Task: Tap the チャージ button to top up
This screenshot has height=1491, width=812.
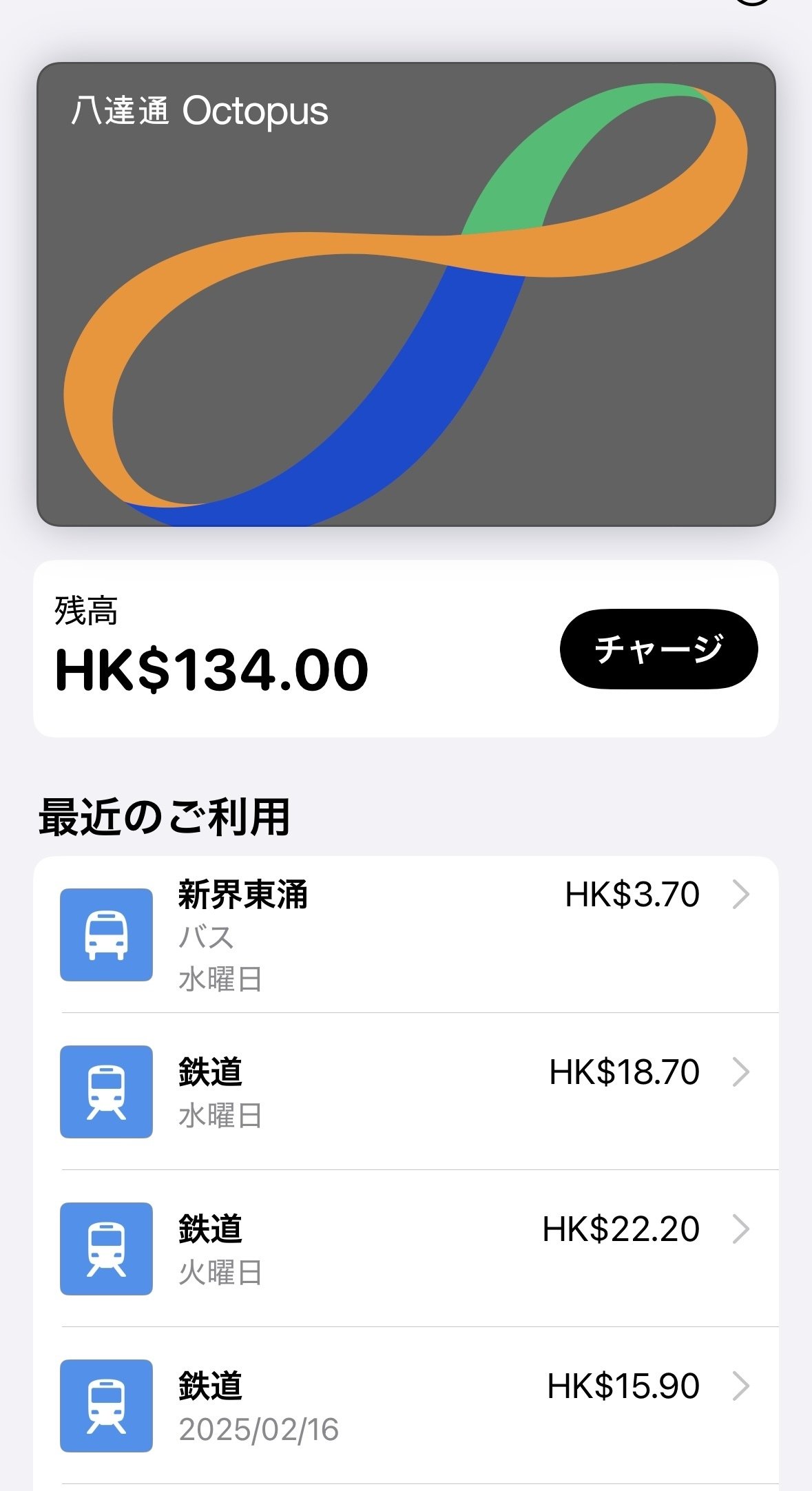Action: tap(658, 649)
